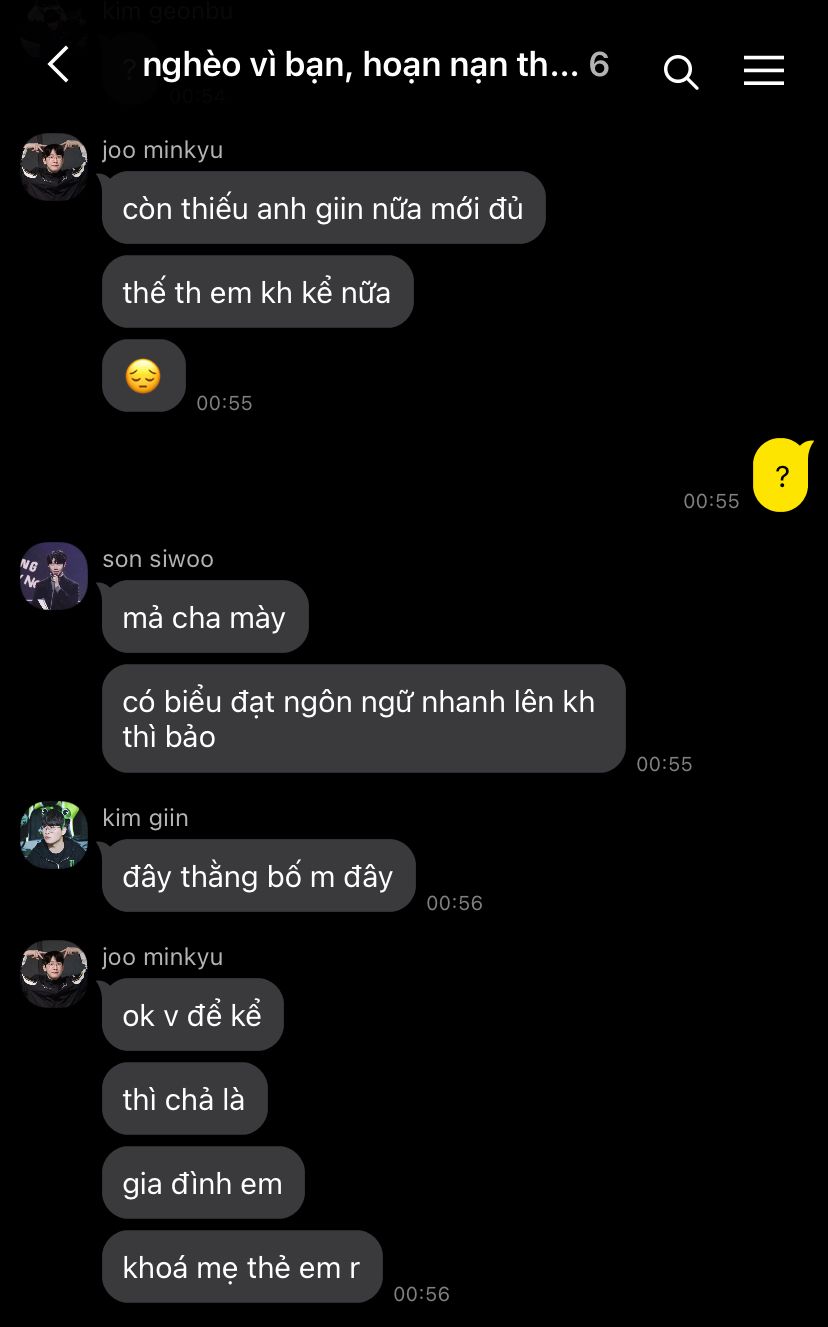
Task: Open son siwoo's profile picture
Action: click(x=54, y=576)
